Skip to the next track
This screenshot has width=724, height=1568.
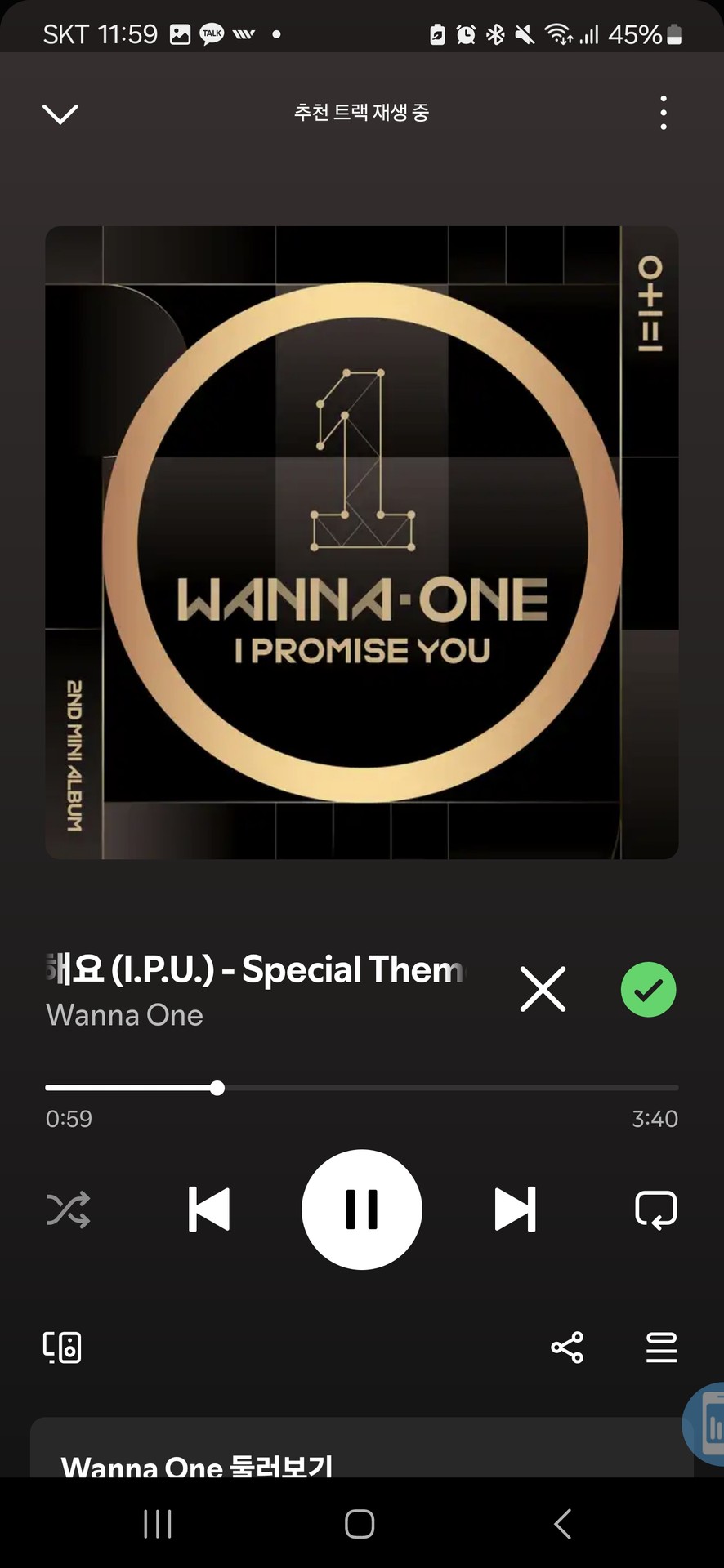(515, 1209)
